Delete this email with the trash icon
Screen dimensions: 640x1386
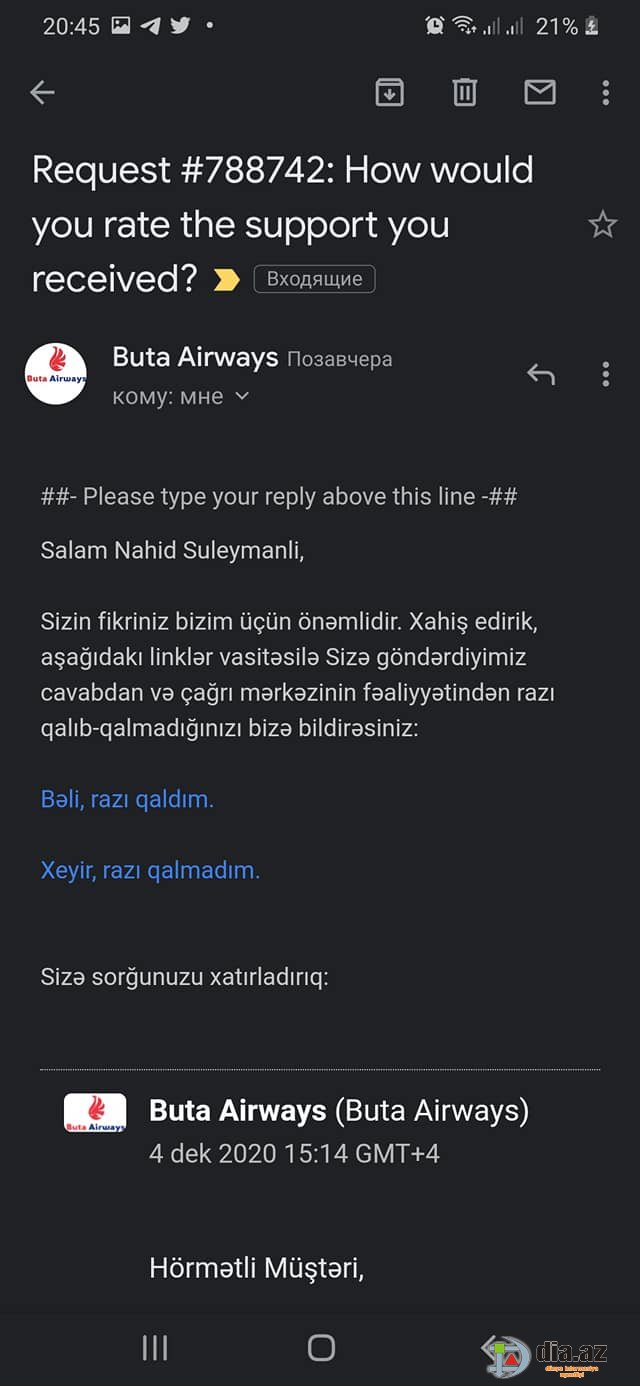pos(465,92)
